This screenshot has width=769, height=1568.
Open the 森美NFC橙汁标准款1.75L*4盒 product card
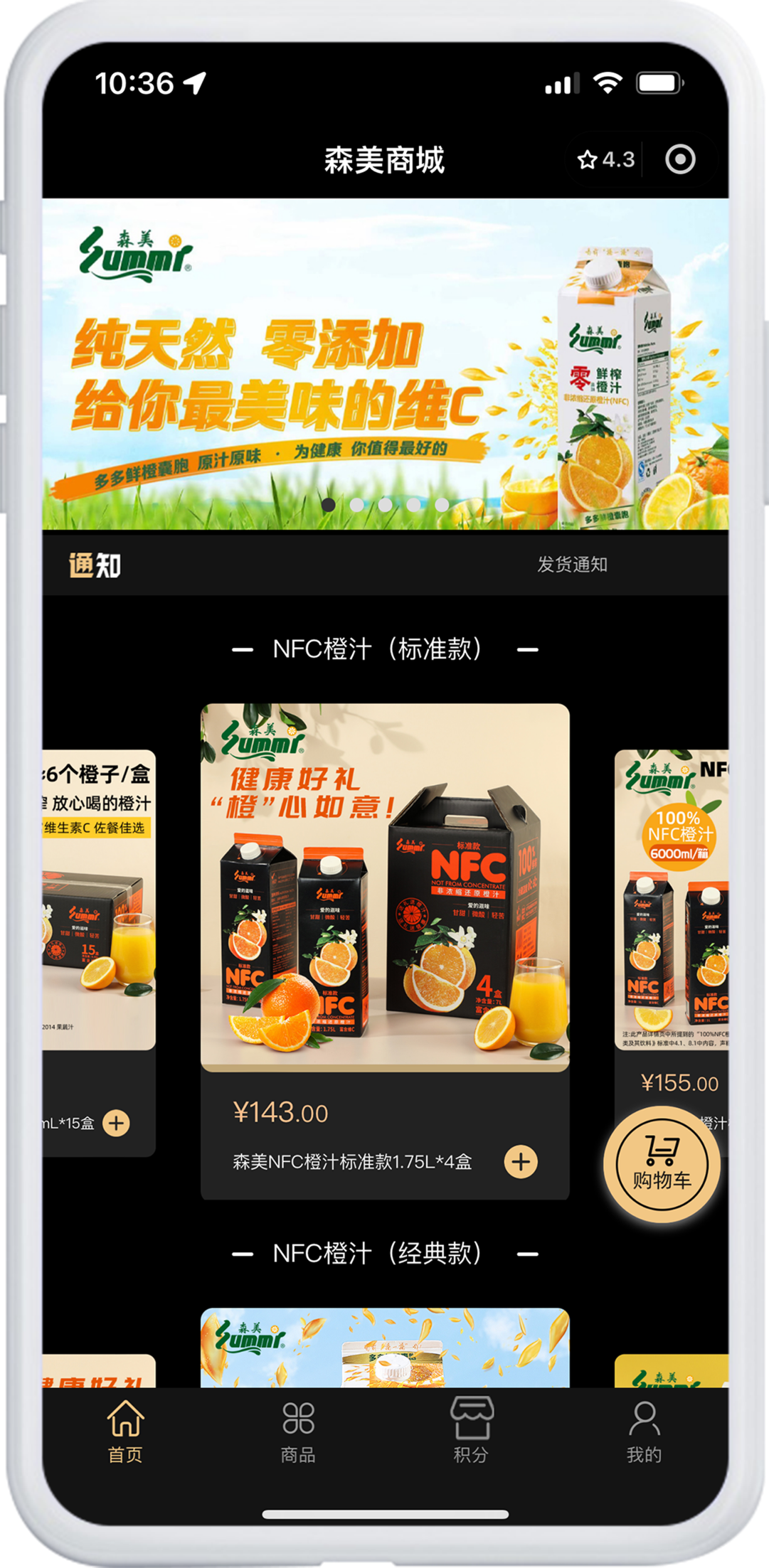(384, 887)
